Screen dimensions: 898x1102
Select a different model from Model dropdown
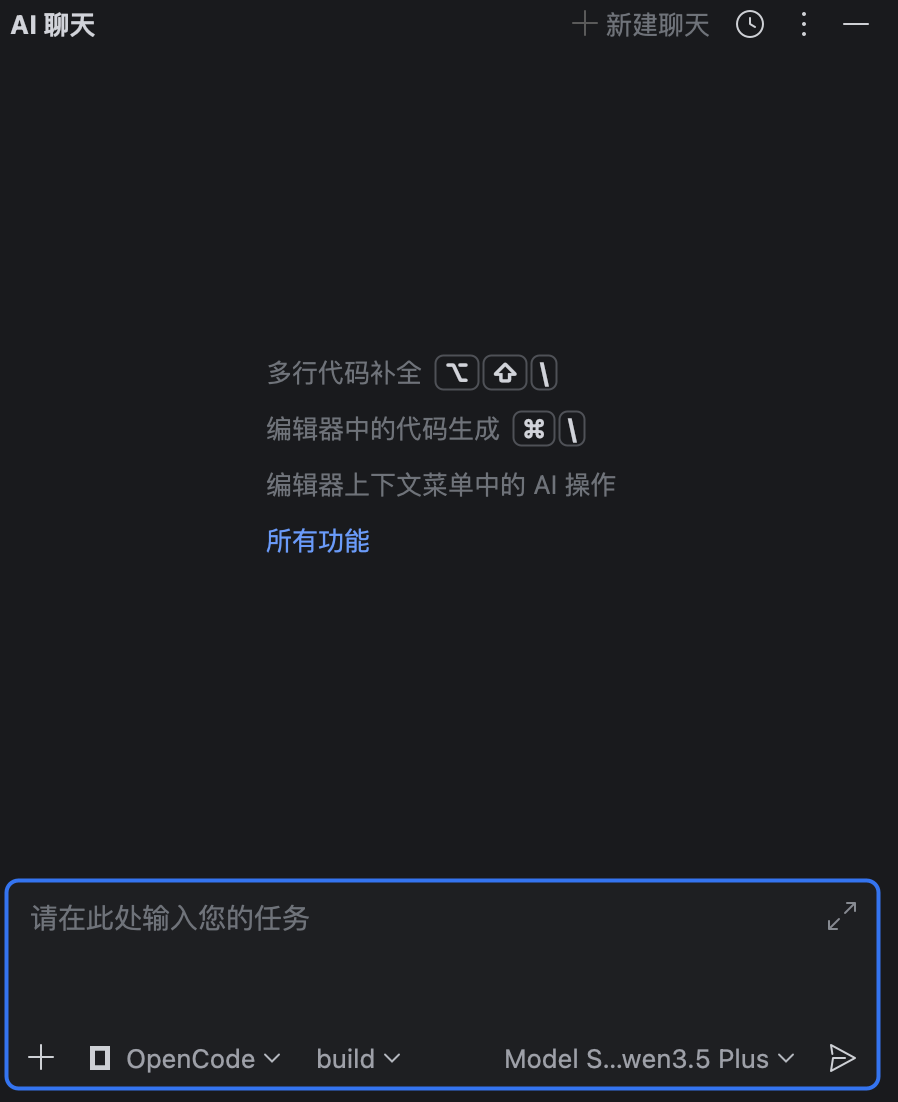point(649,1059)
